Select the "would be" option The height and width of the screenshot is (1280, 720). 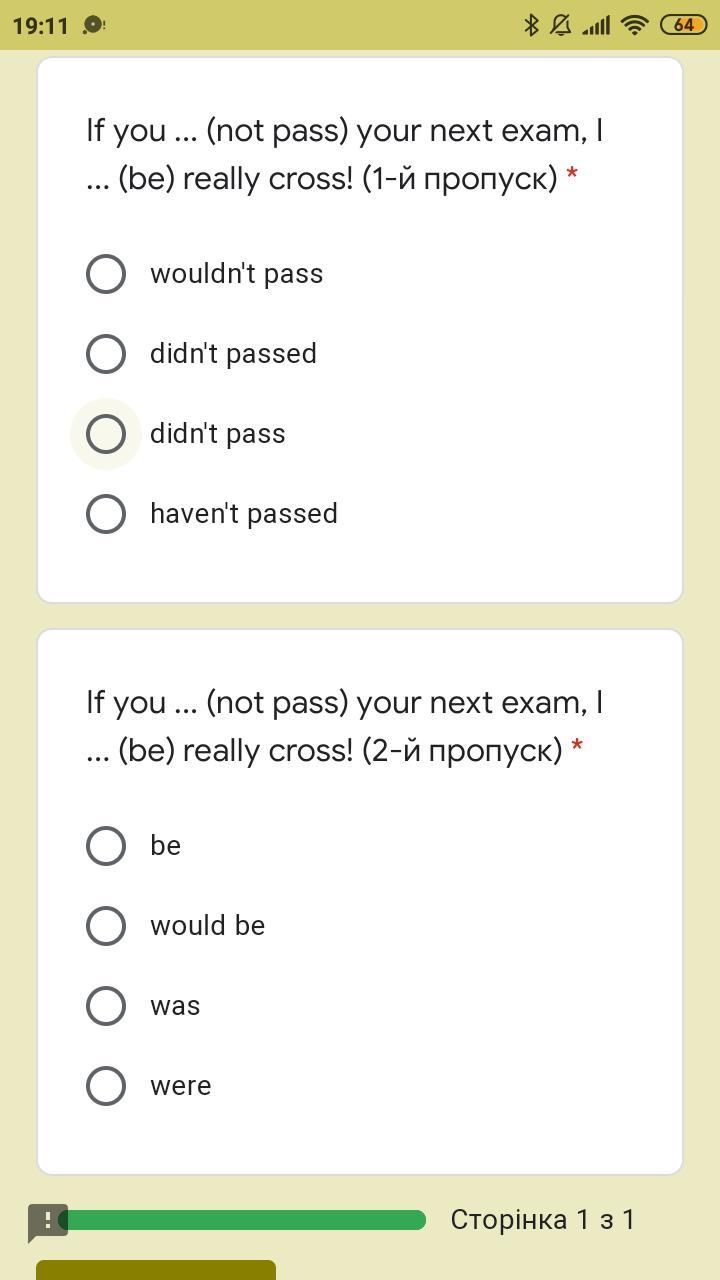coord(106,926)
